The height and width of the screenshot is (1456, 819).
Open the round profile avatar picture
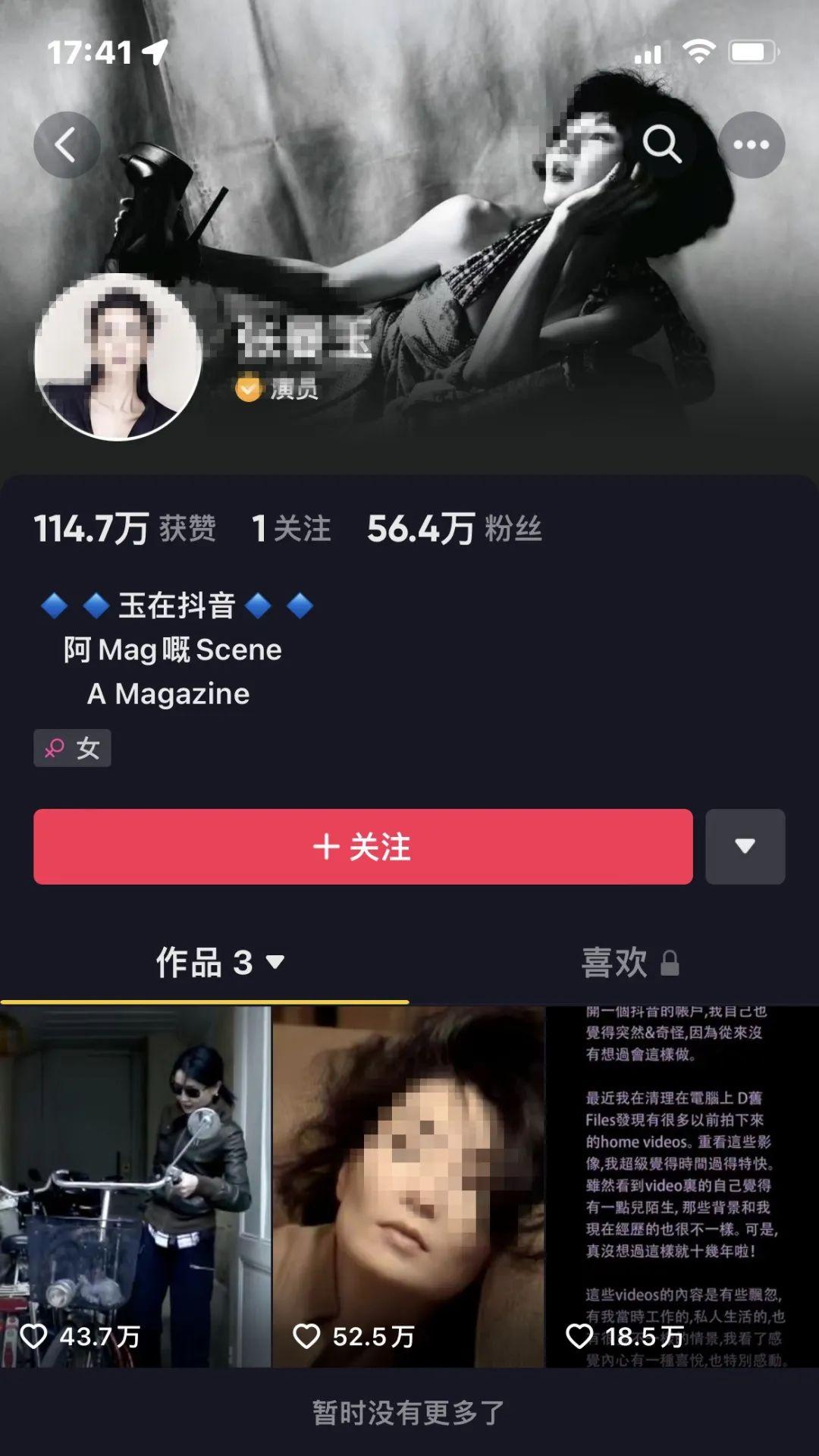click(x=118, y=357)
